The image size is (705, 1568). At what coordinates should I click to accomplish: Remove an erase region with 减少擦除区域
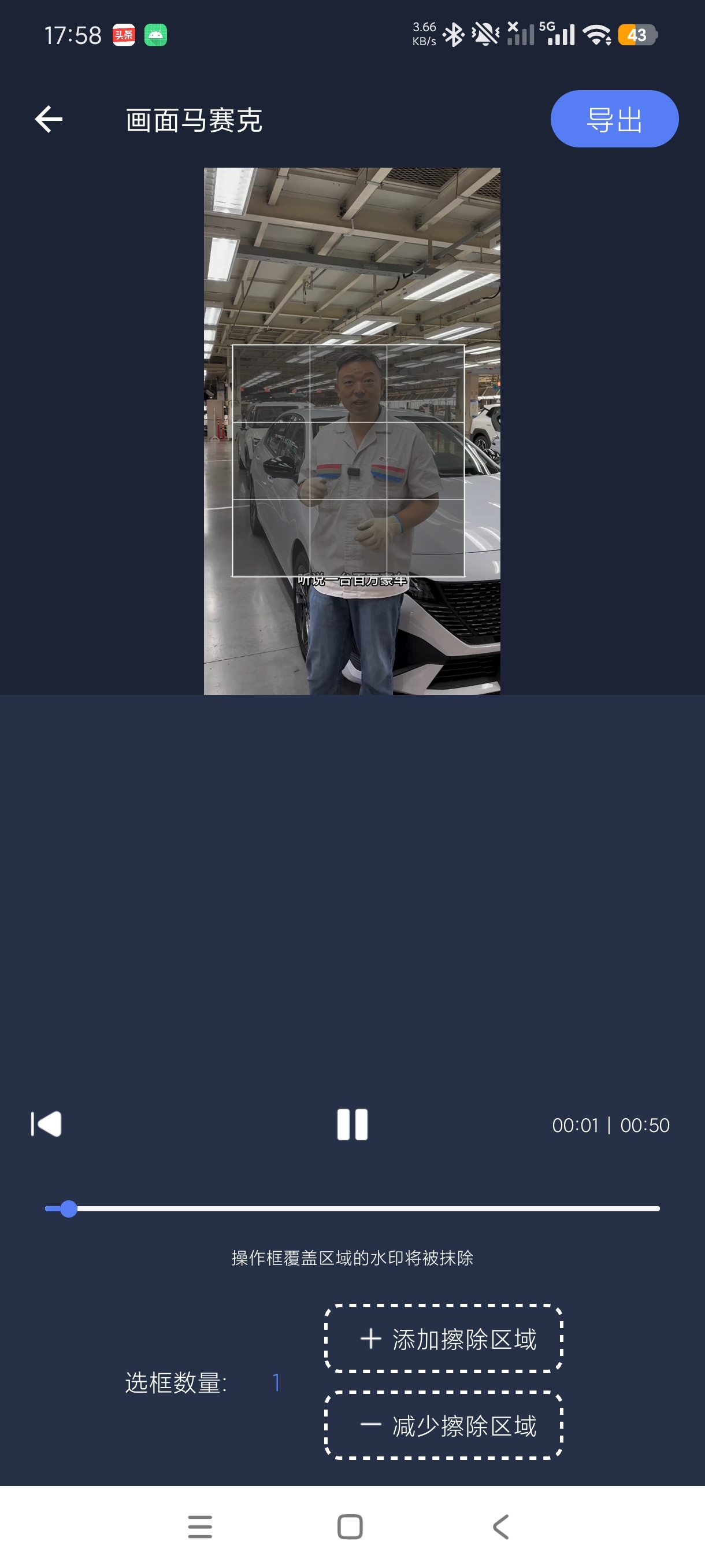coord(443,1425)
